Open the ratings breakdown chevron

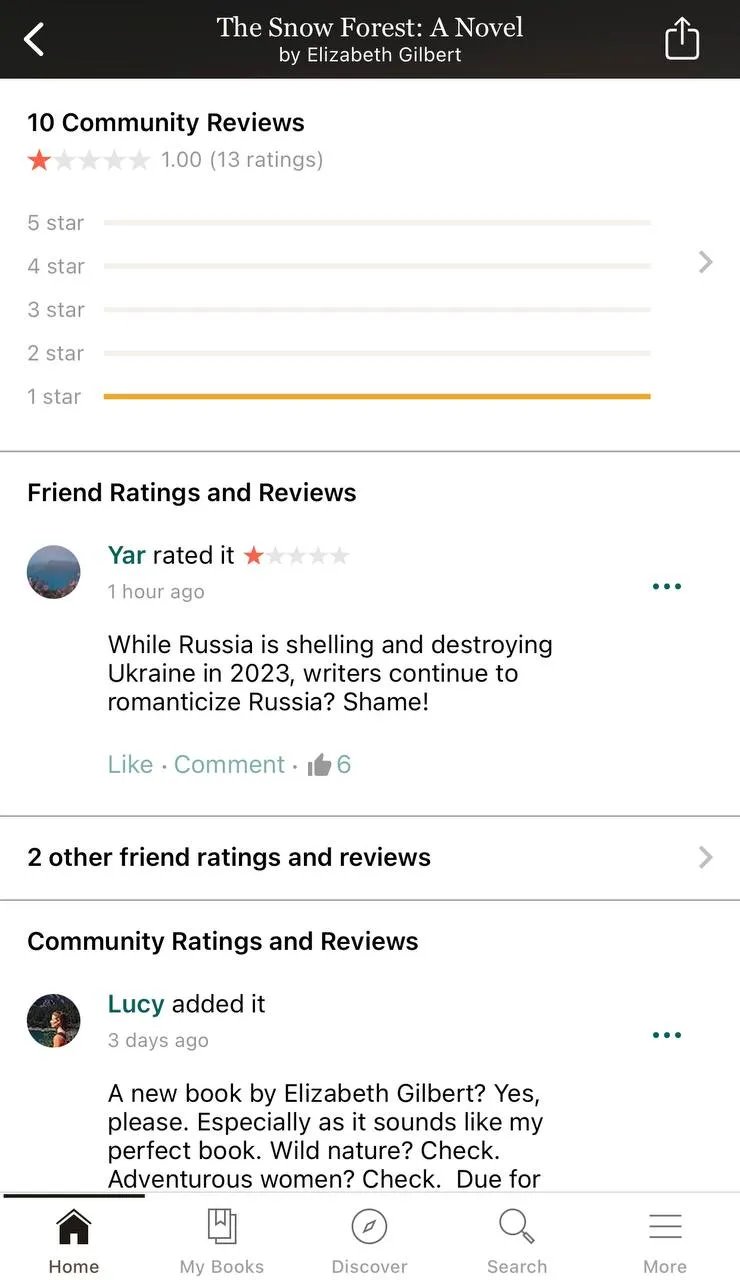[705, 262]
